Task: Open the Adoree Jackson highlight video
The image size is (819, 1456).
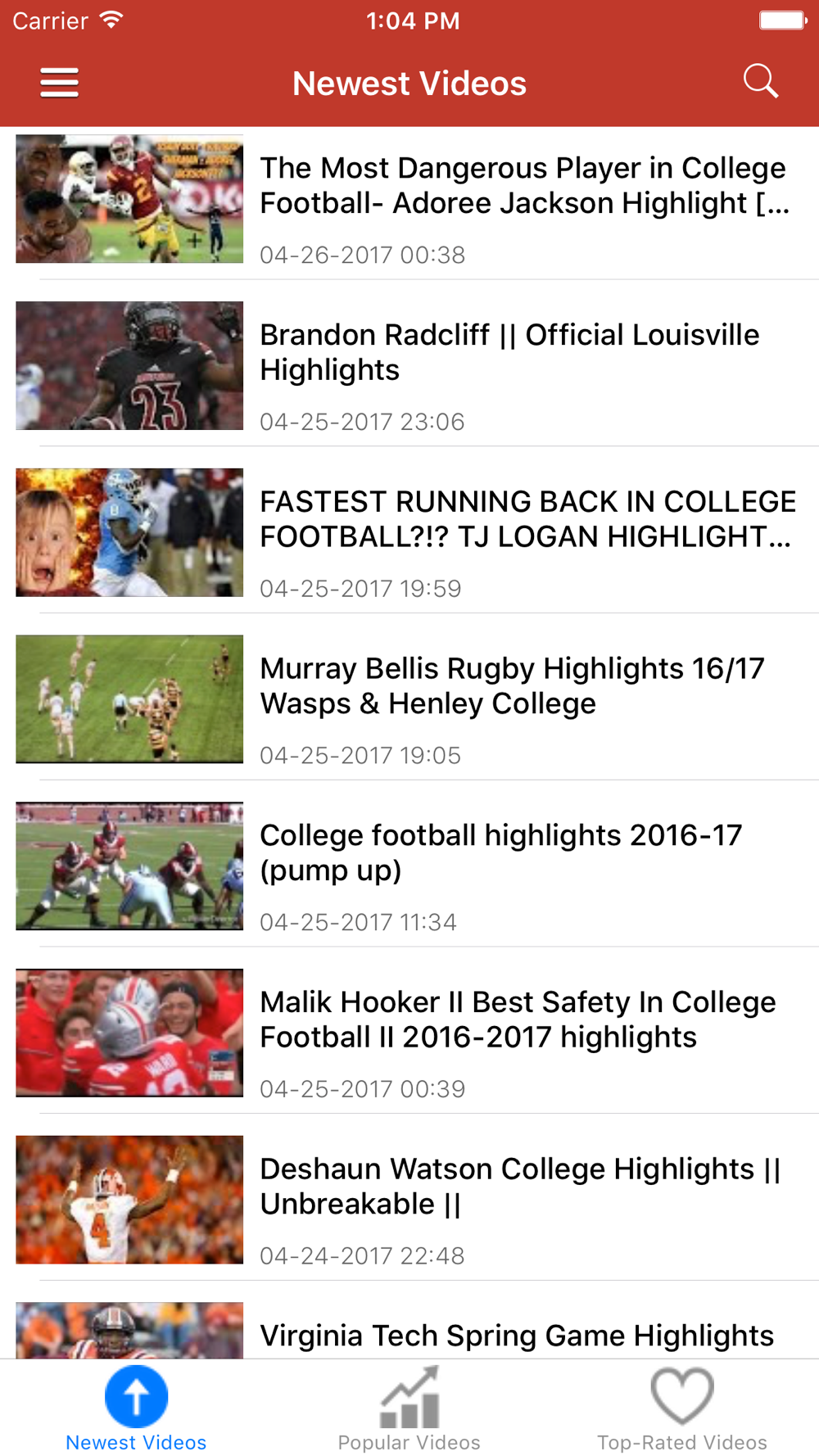Action: [x=523, y=186]
